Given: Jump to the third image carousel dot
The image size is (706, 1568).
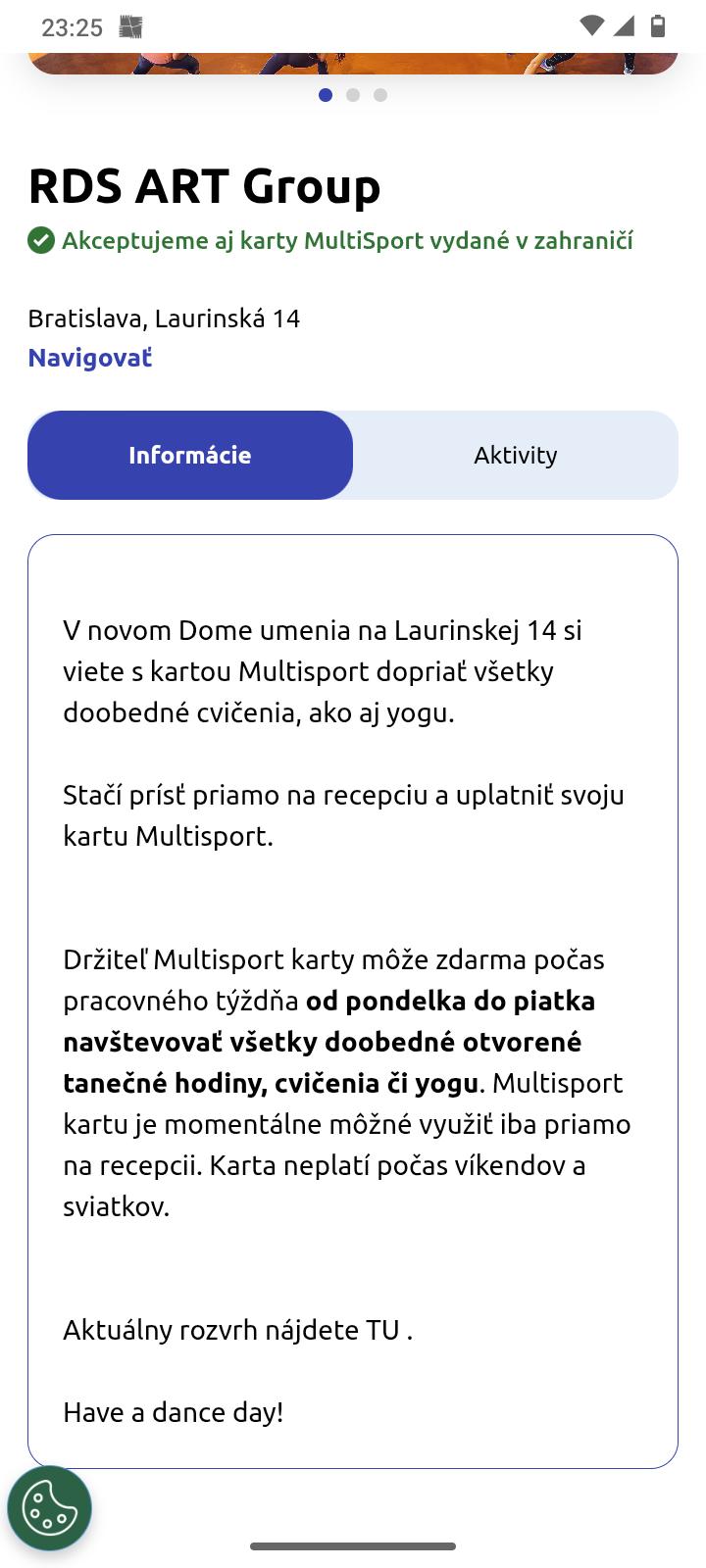Looking at the screenshot, I should [380, 95].
